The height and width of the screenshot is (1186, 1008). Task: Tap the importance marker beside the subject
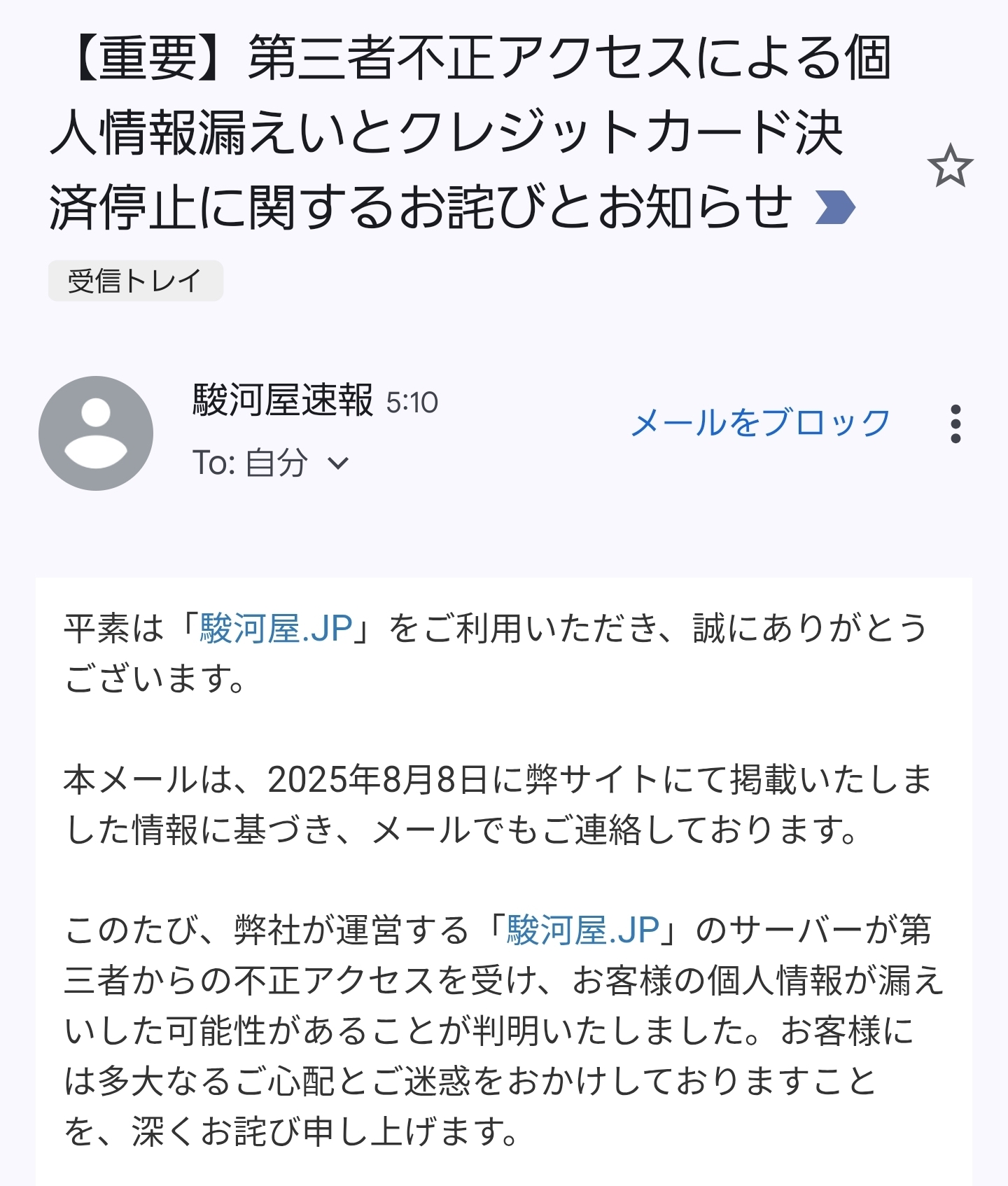pyautogui.click(x=835, y=208)
